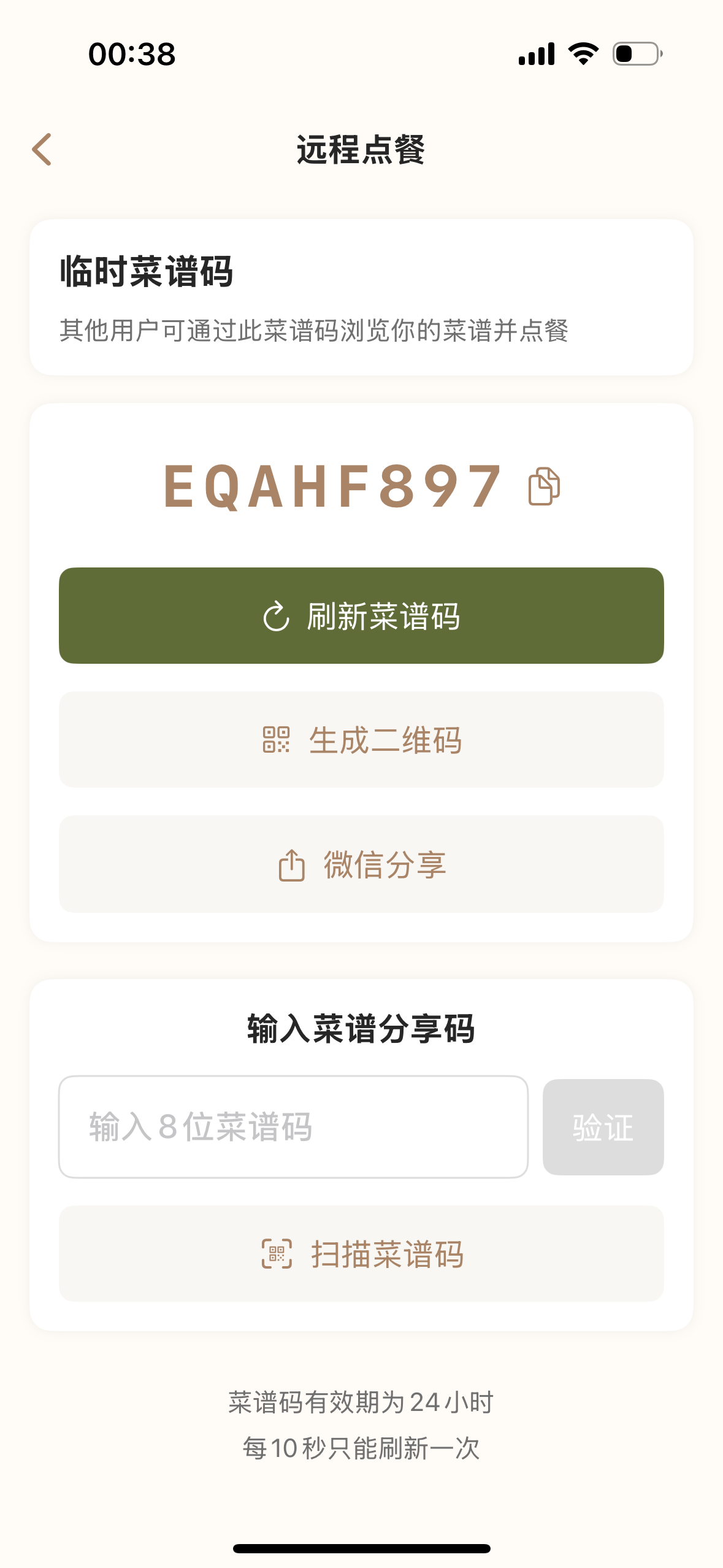Tap the clock showing 00:38
Screen dimensions: 723x1568
coord(130,55)
